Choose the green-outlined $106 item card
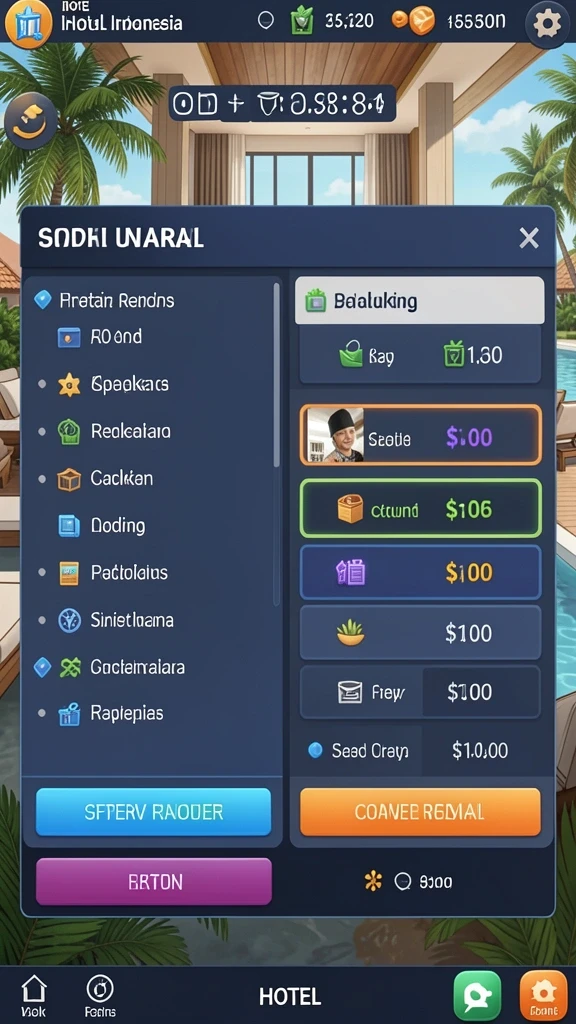Image resolution: width=576 pixels, height=1024 pixels. click(421, 509)
